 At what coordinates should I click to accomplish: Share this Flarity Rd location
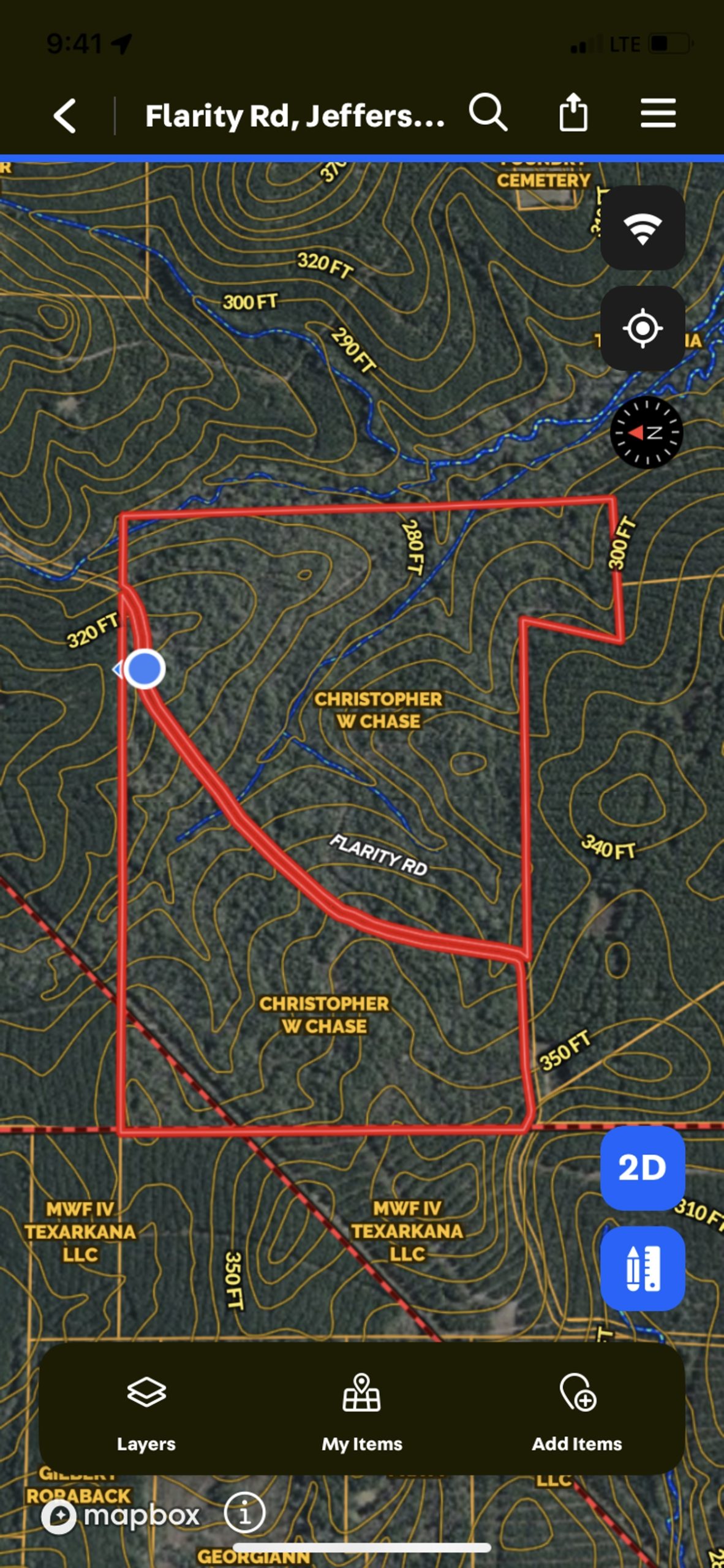pyautogui.click(x=573, y=113)
